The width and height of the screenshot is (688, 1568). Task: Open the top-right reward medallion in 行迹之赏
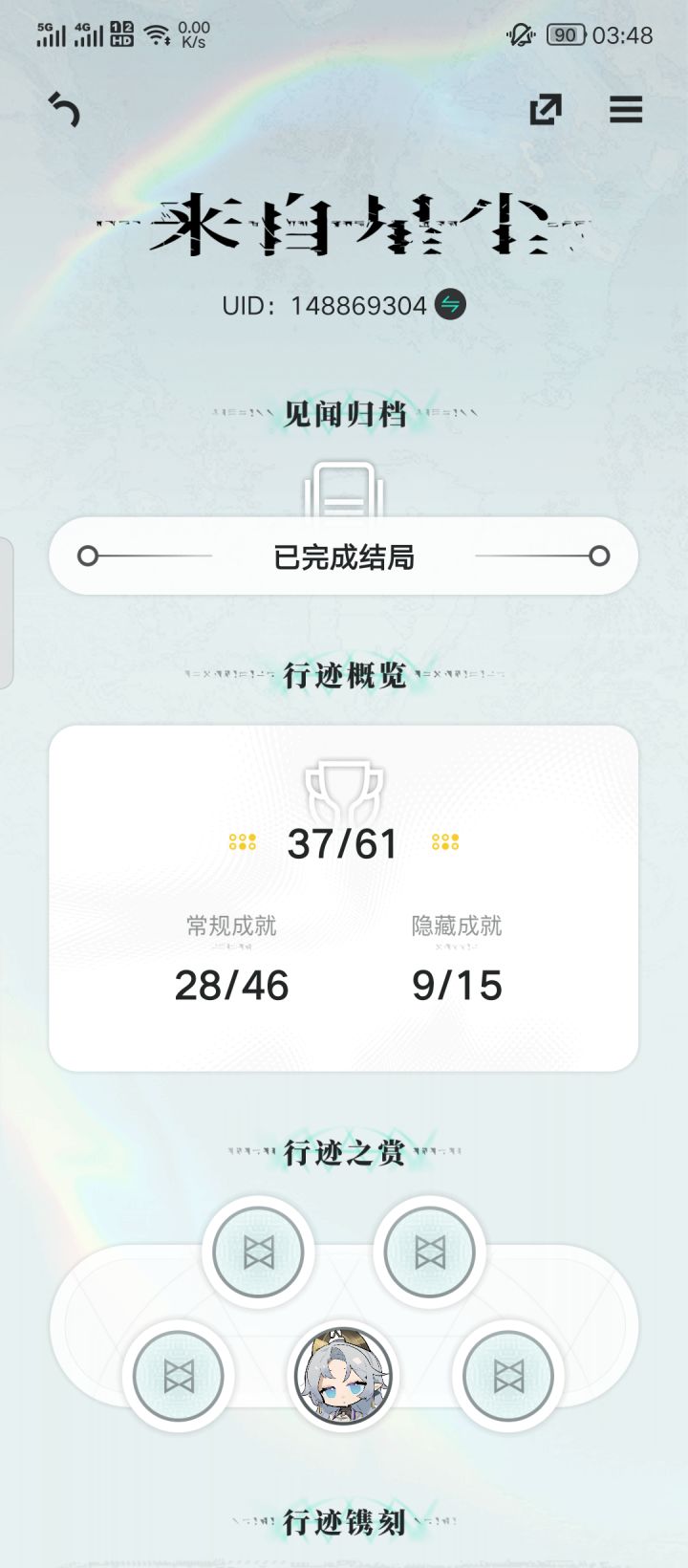point(429,1252)
